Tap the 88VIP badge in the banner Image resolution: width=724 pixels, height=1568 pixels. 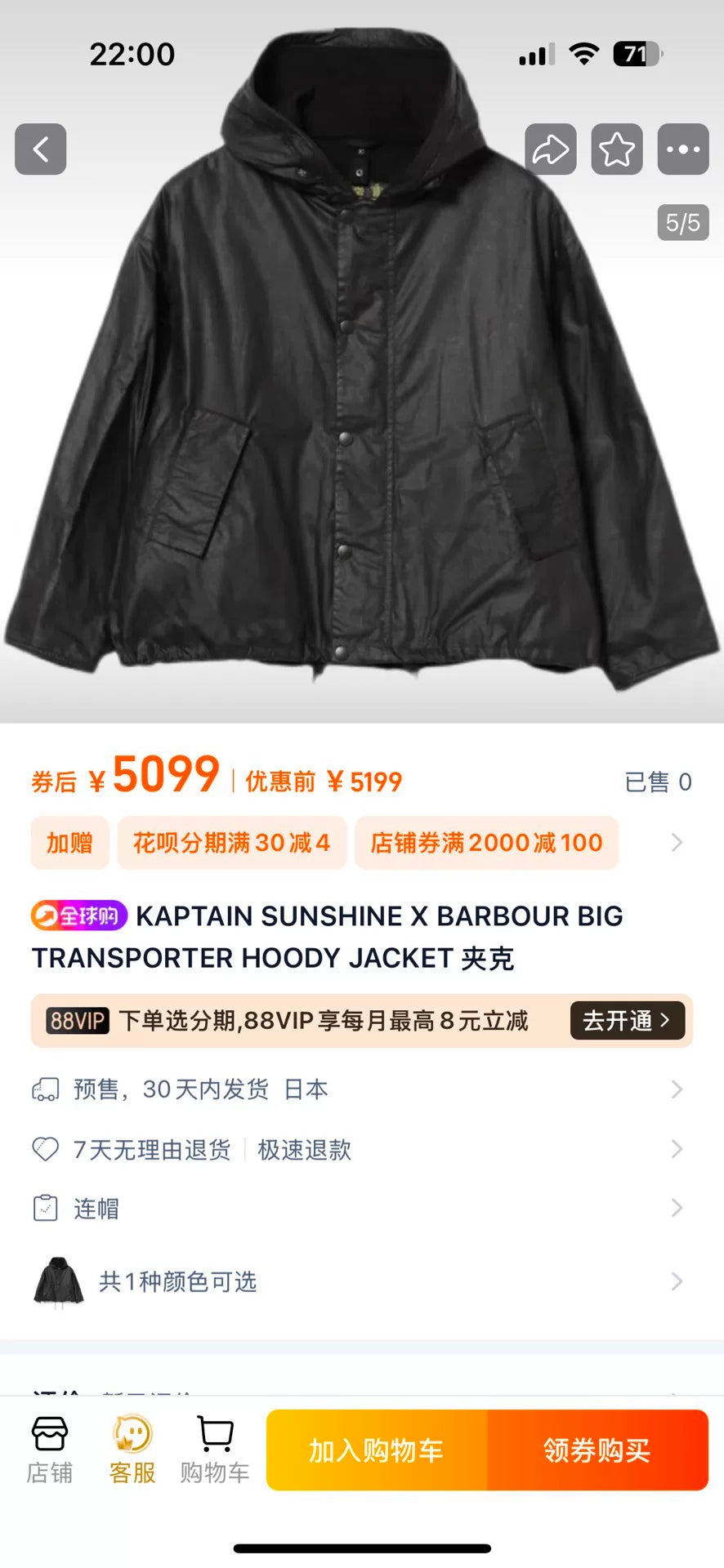point(78,1021)
